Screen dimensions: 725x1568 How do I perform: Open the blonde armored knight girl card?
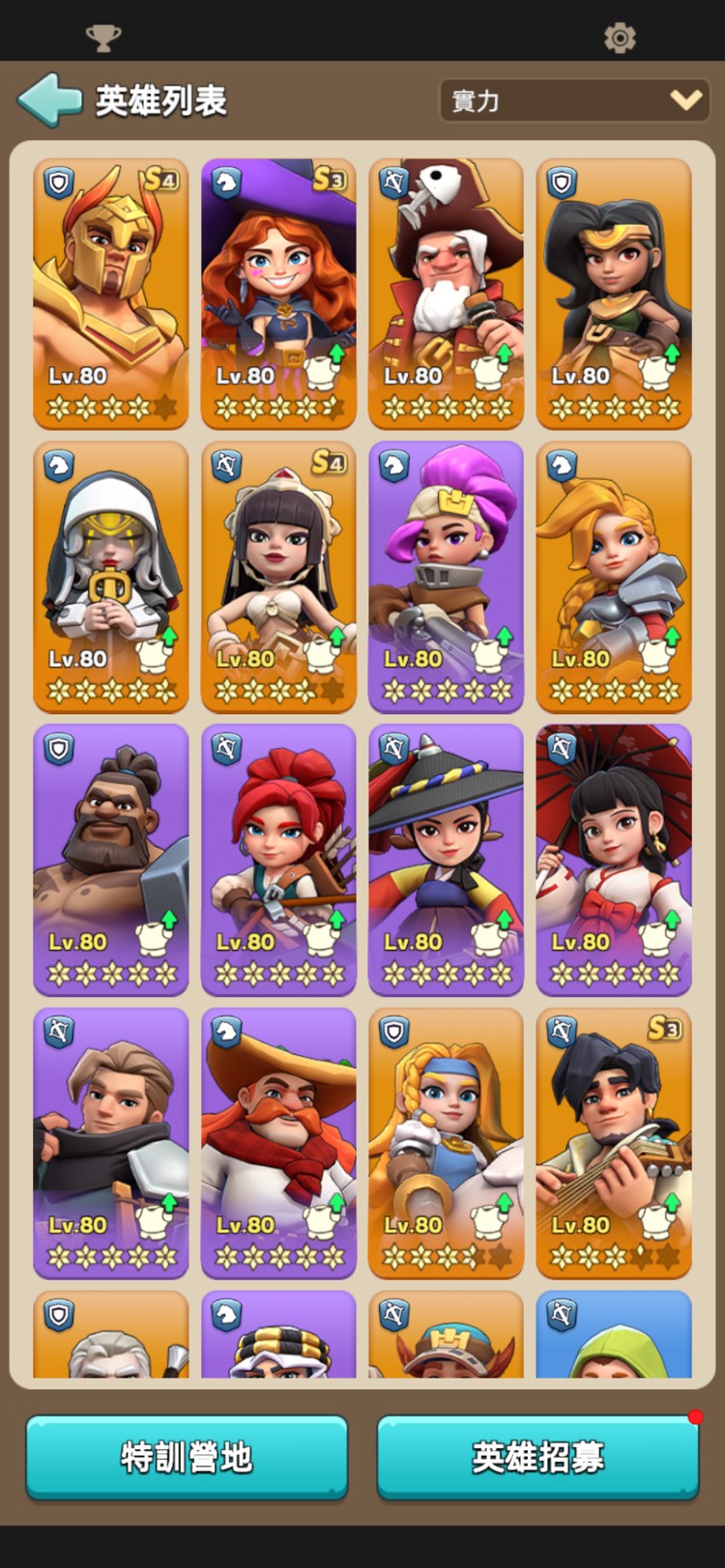pyautogui.click(x=614, y=576)
